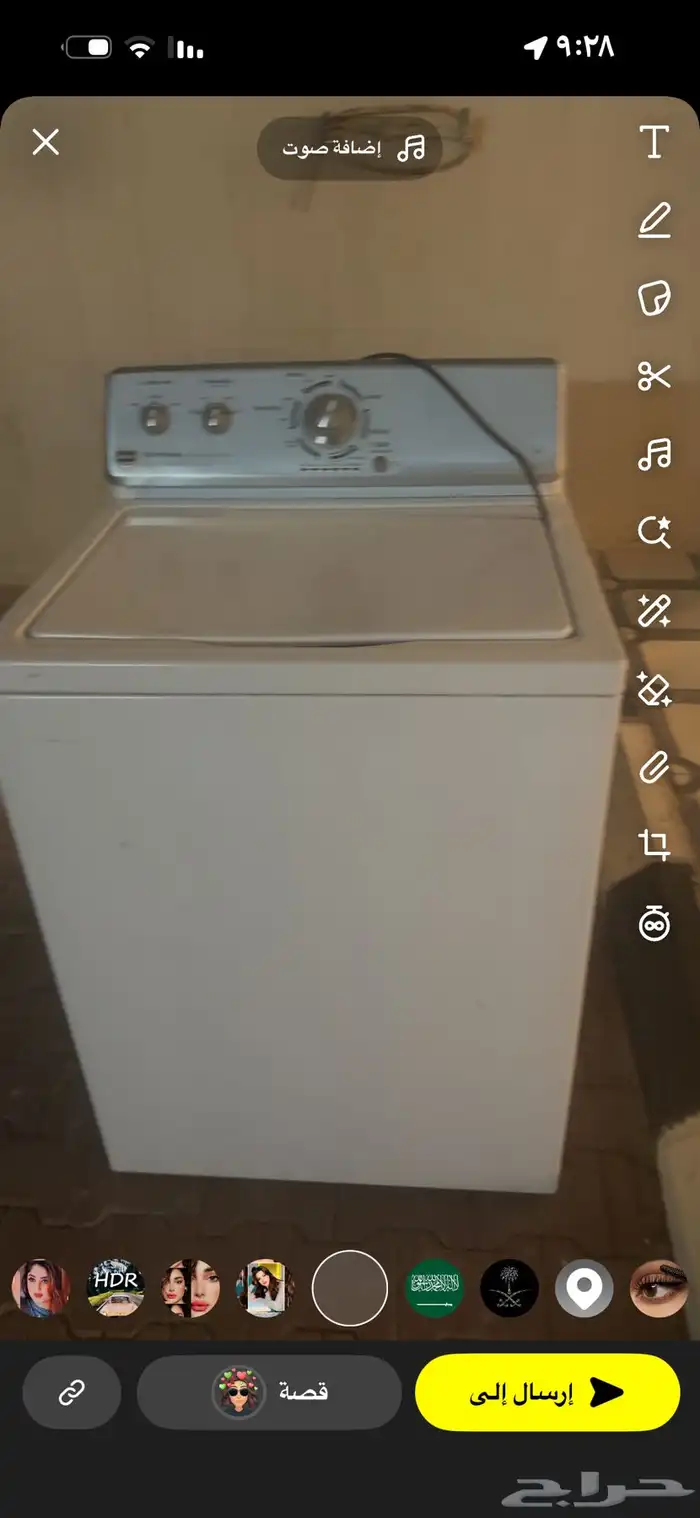Screen dimensions: 700x1518
Task: Set the infinity timer option
Action: 654,925
